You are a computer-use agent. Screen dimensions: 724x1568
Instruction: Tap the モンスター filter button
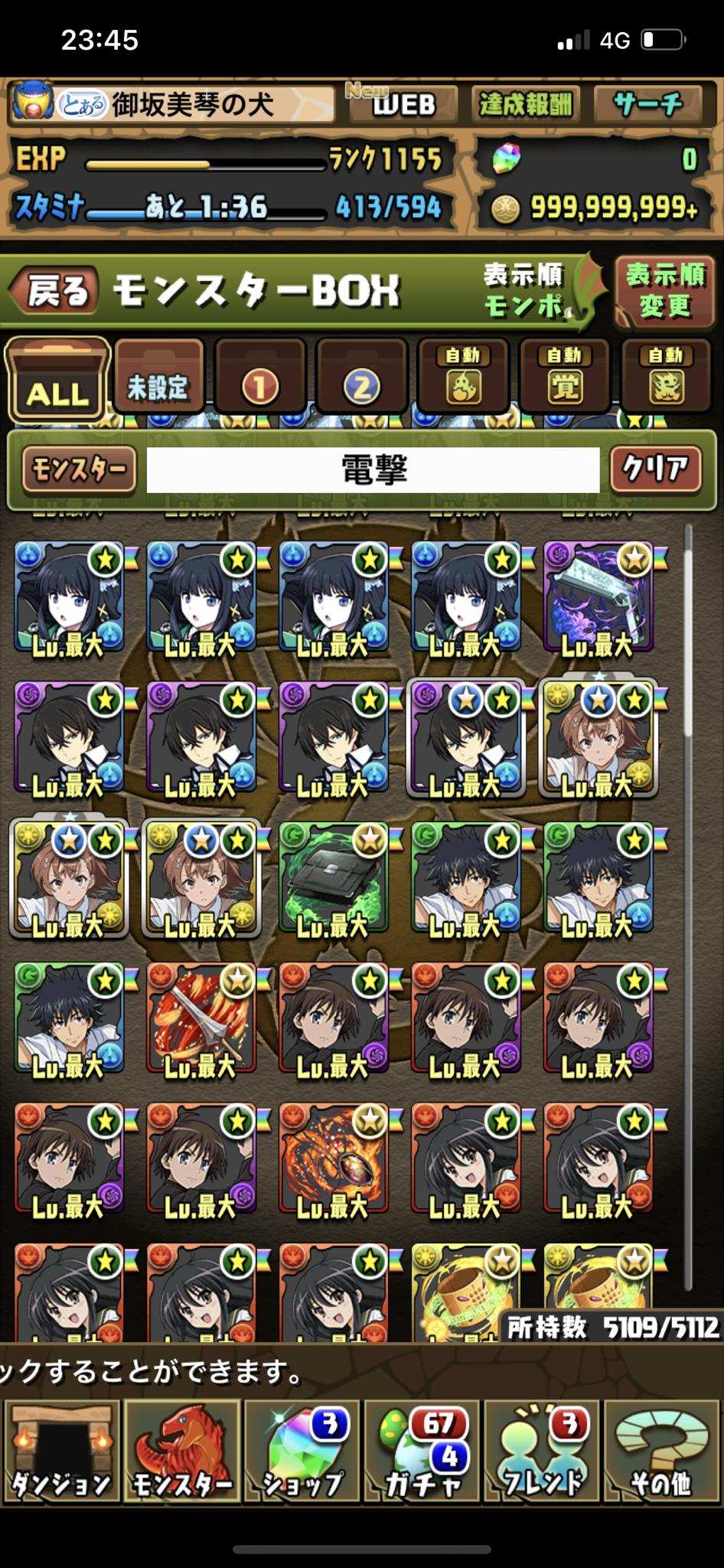[x=79, y=469]
